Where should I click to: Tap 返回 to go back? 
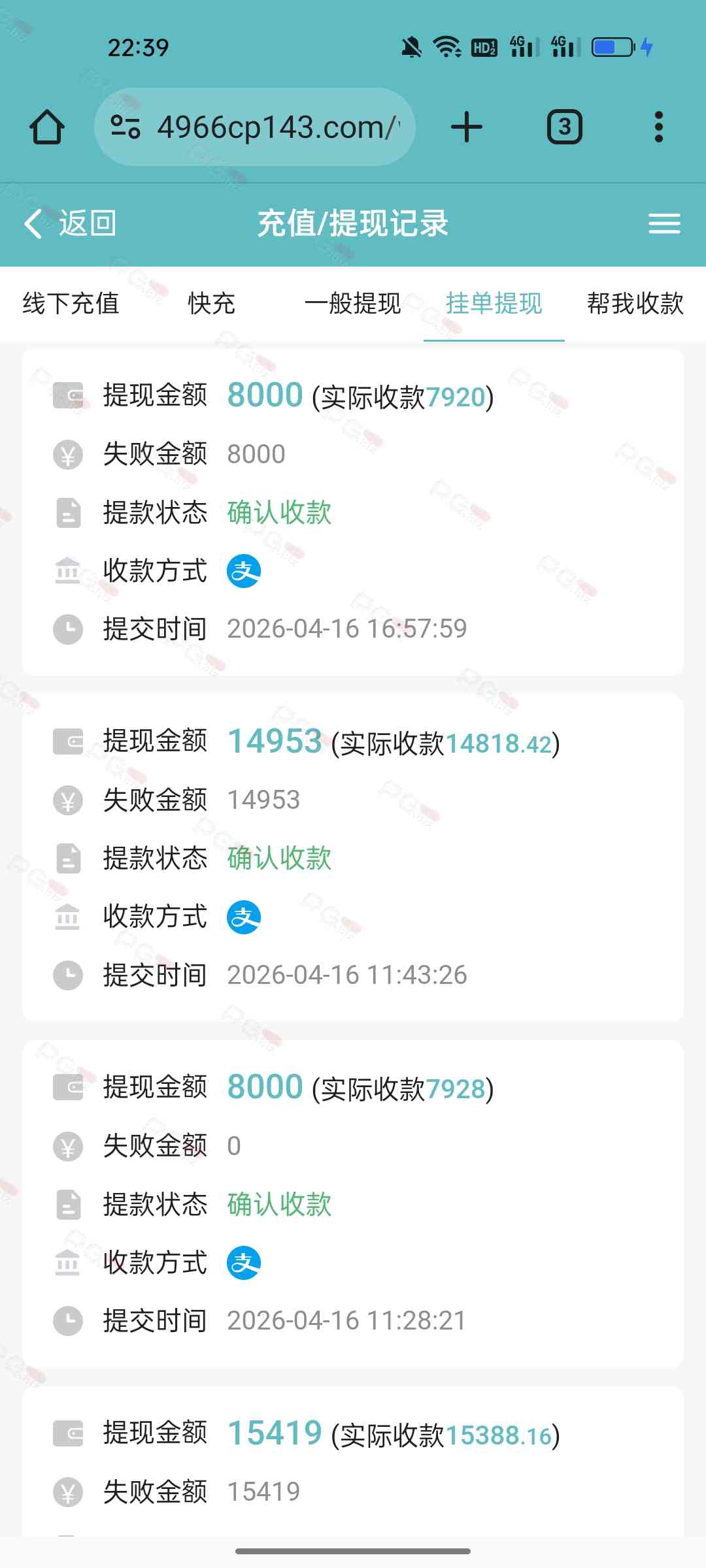point(71,223)
